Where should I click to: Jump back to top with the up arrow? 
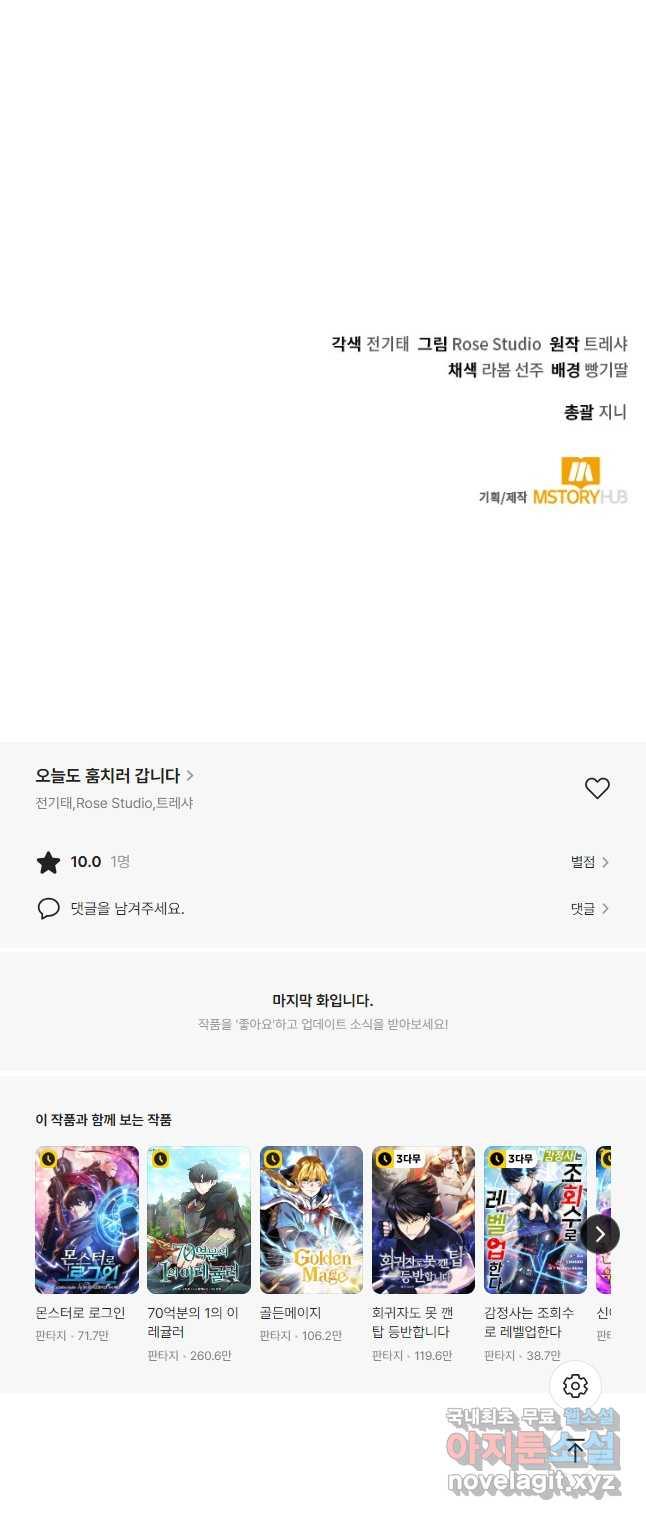point(575,1450)
